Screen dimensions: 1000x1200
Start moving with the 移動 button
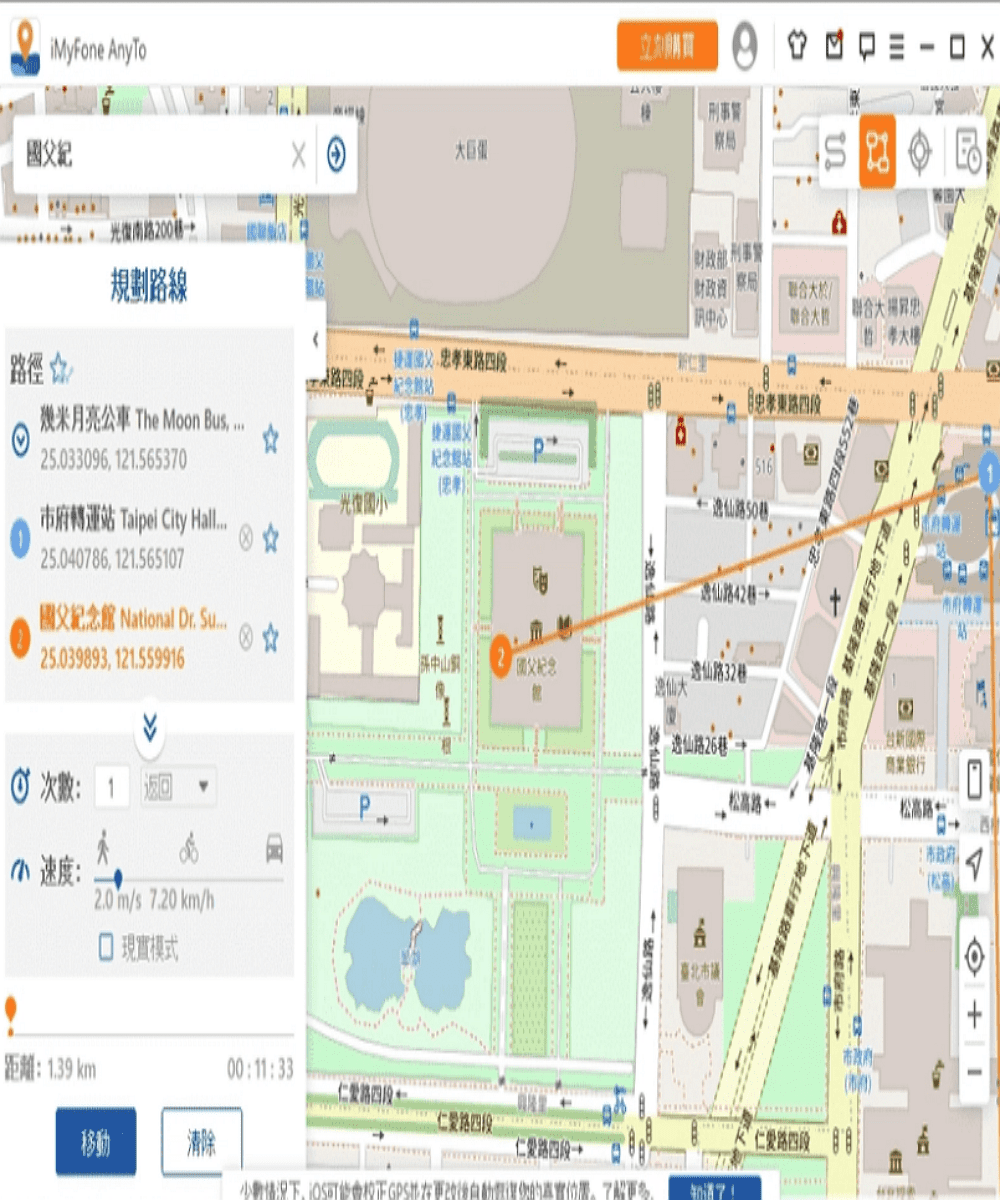(x=96, y=1141)
